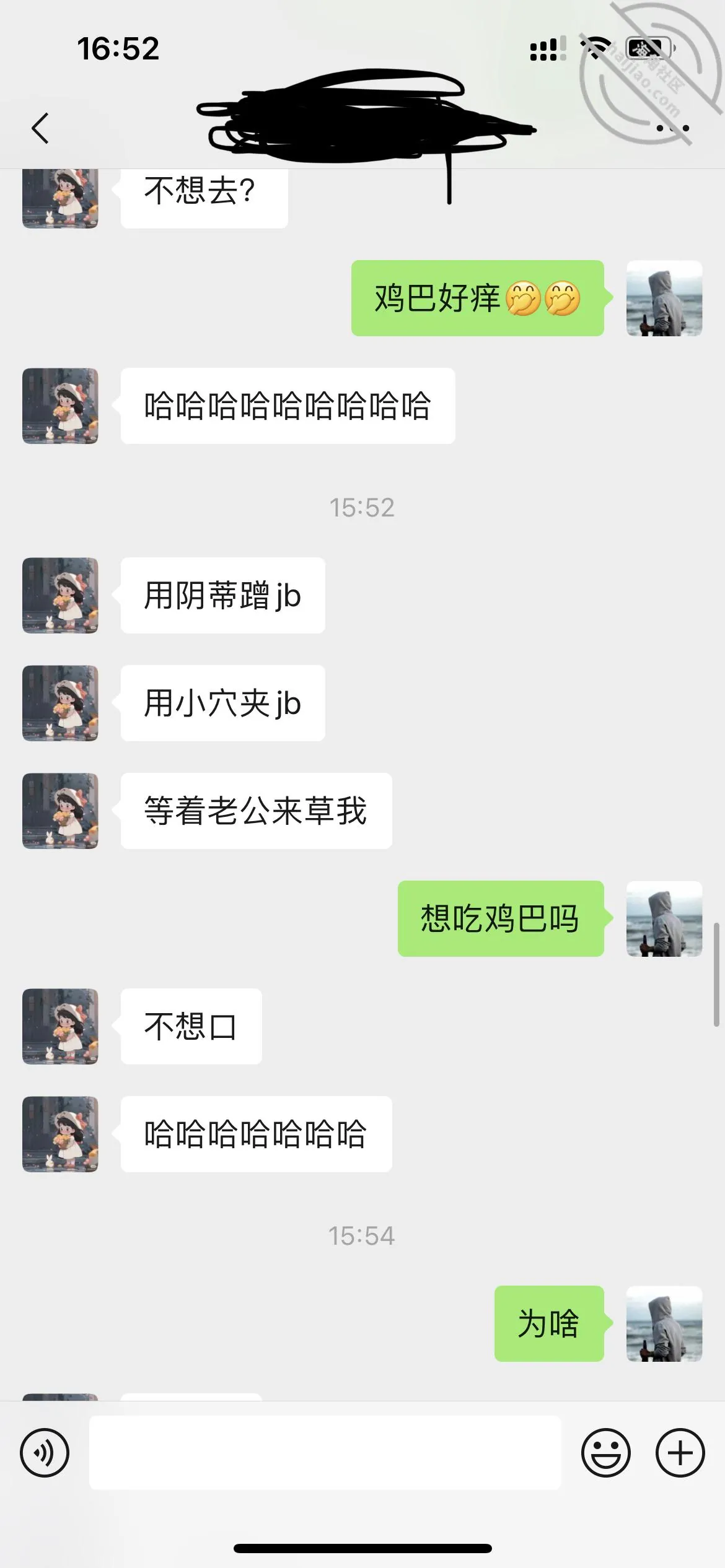
Task: Open the emoji sticker panel
Action: tap(606, 1453)
